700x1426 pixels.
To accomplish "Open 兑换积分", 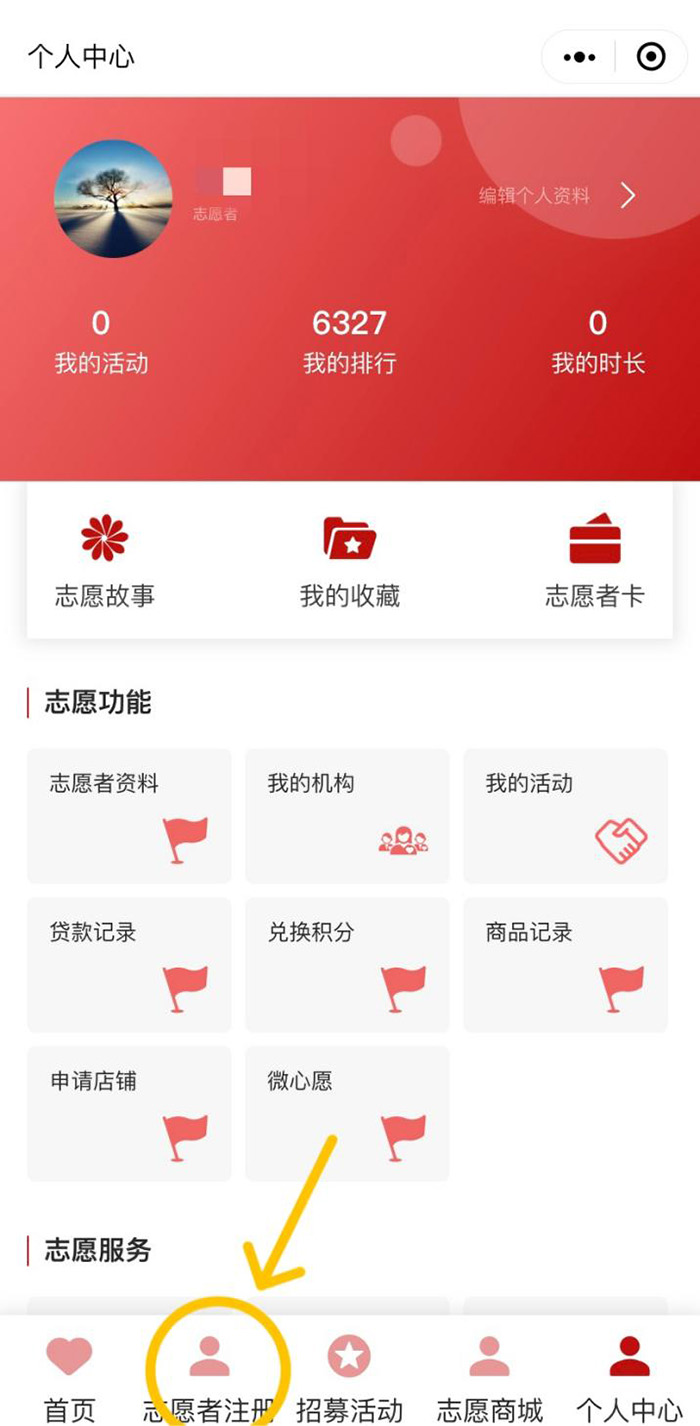I will (347, 964).
